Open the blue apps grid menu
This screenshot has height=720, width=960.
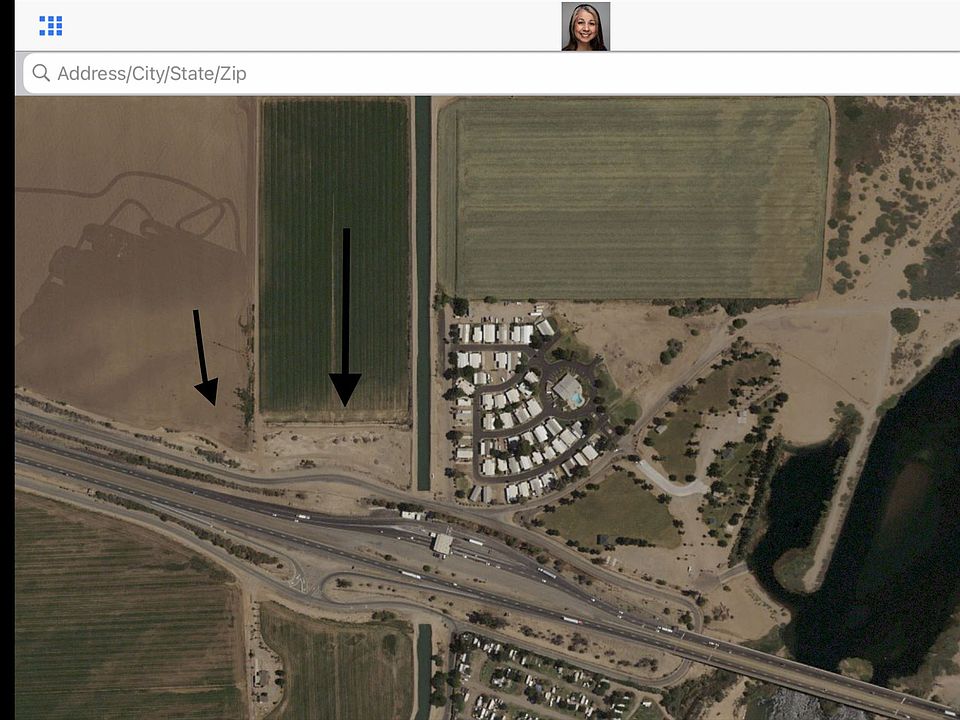[x=50, y=25]
